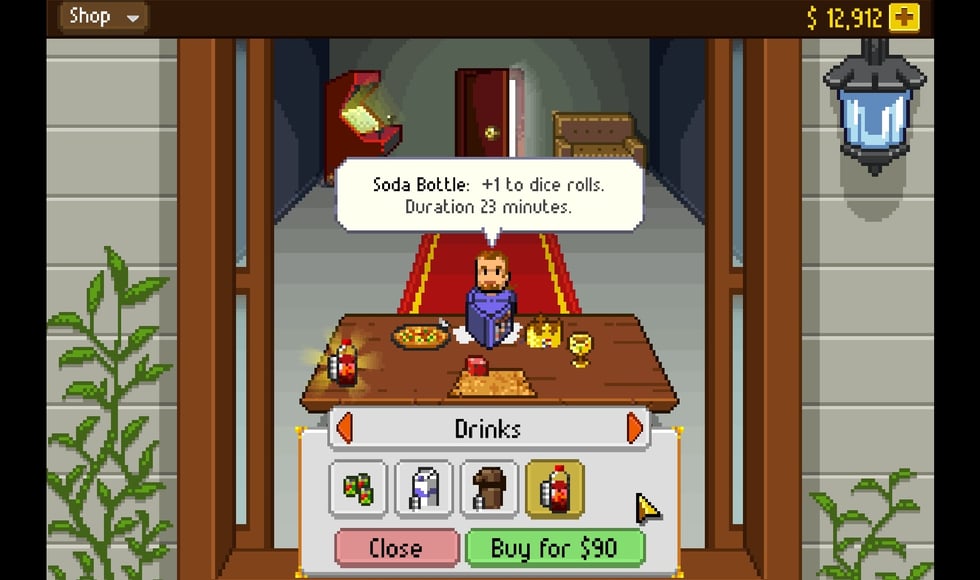Image resolution: width=980 pixels, height=580 pixels.
Task: Go to the previous shop category
Action: (x=345, y=428)
